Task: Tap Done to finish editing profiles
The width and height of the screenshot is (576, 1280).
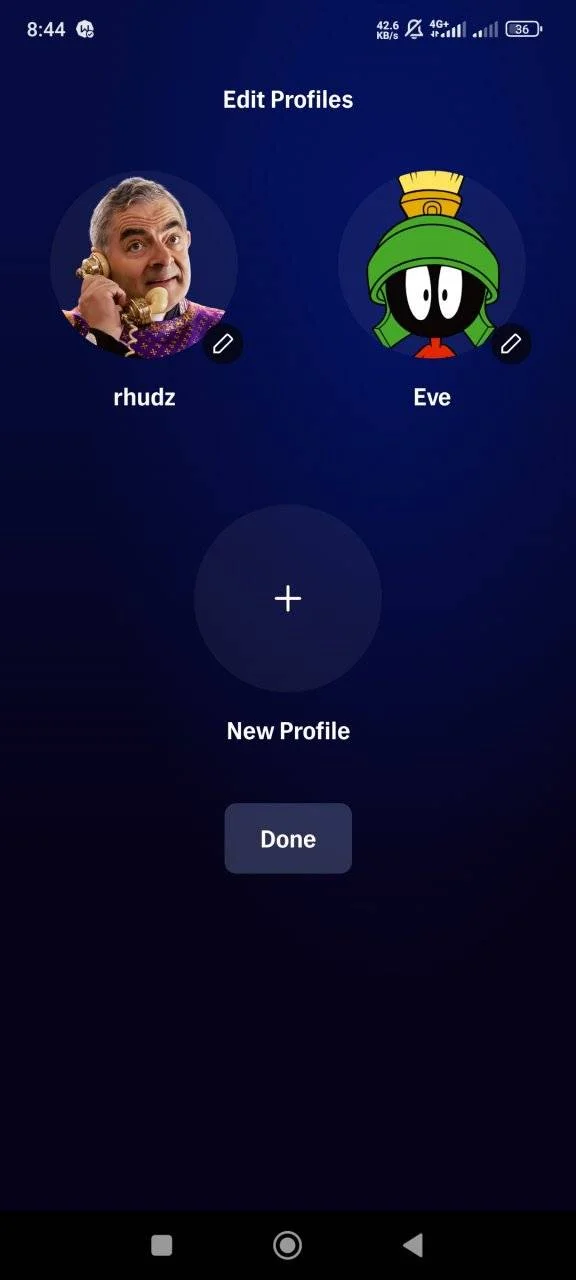Action: pos(288,838)
